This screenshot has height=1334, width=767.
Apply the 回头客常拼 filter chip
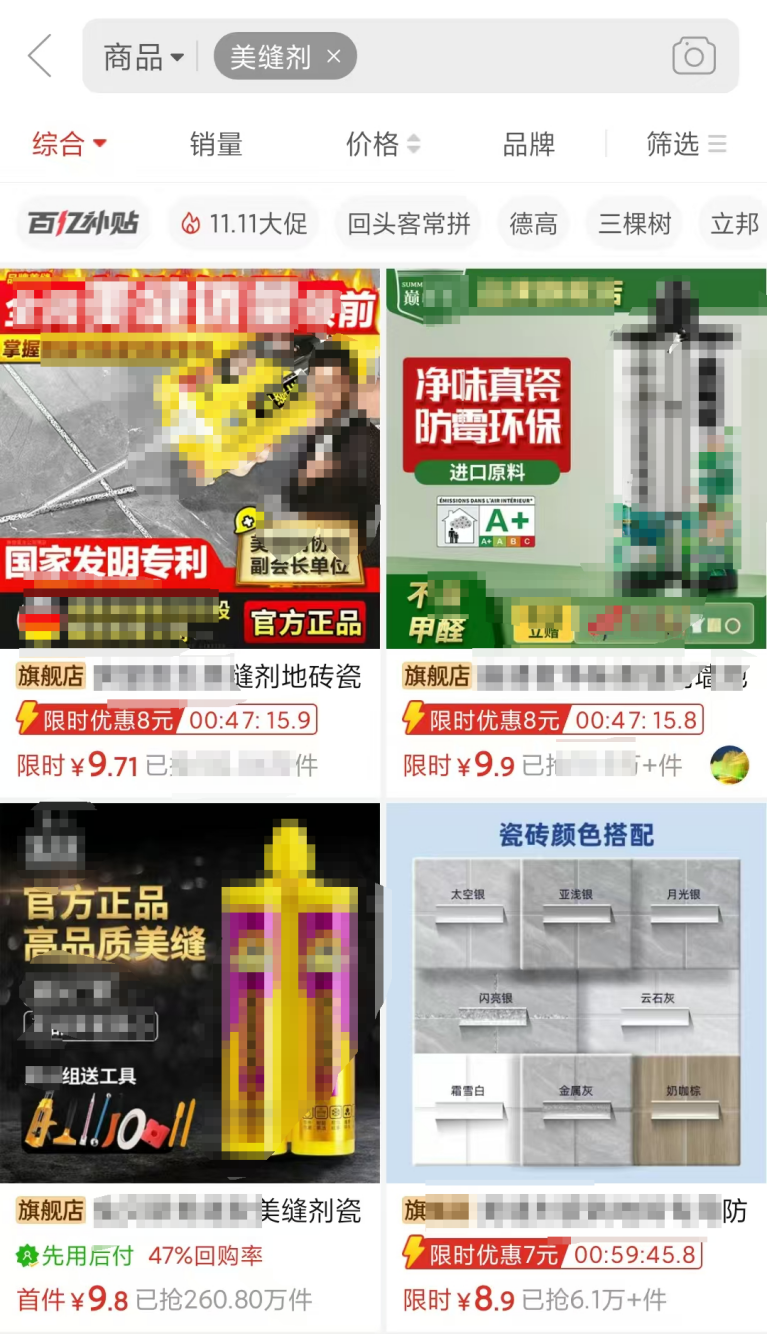pos(408,223)
